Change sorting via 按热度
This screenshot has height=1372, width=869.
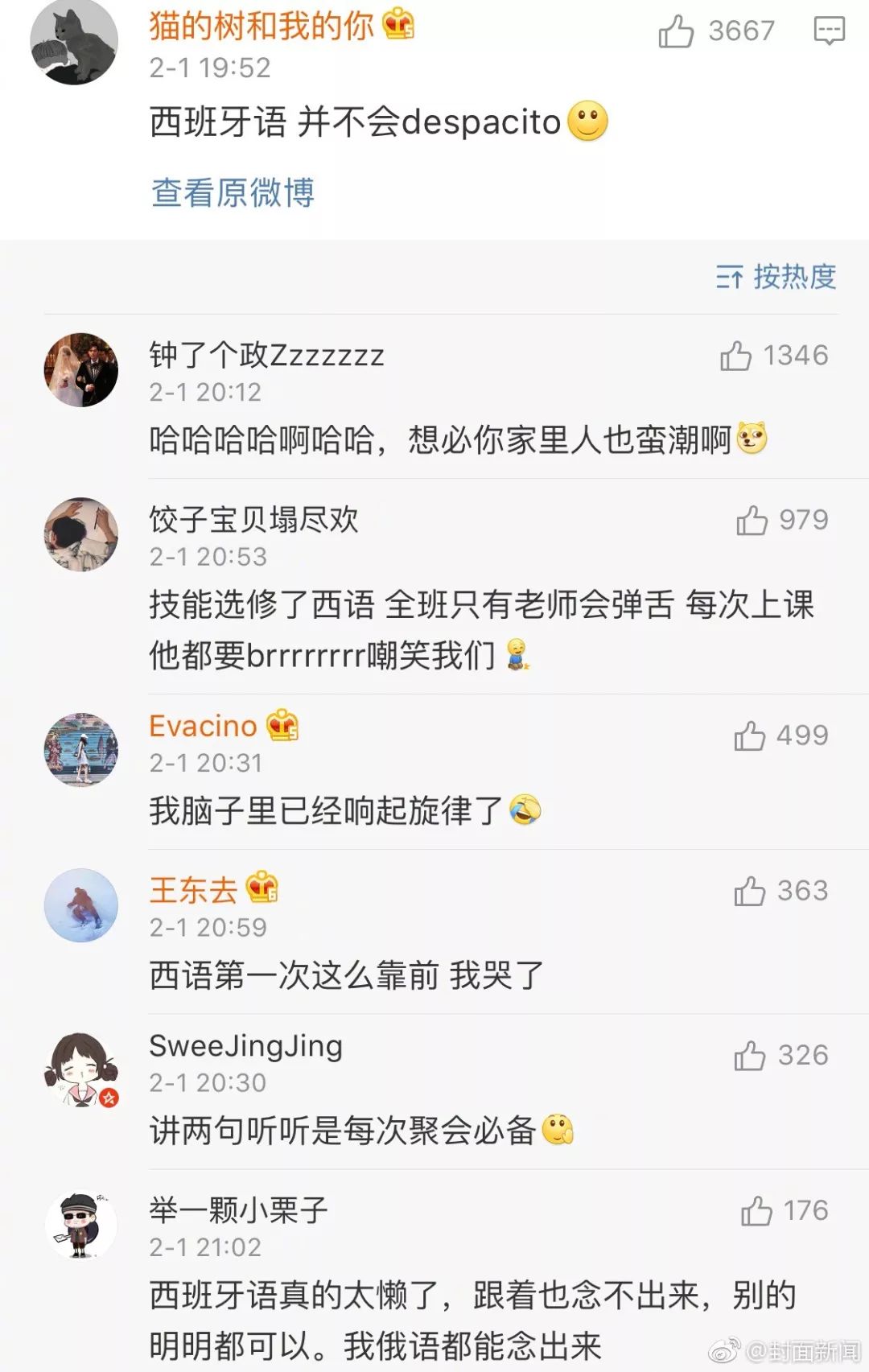776,277
